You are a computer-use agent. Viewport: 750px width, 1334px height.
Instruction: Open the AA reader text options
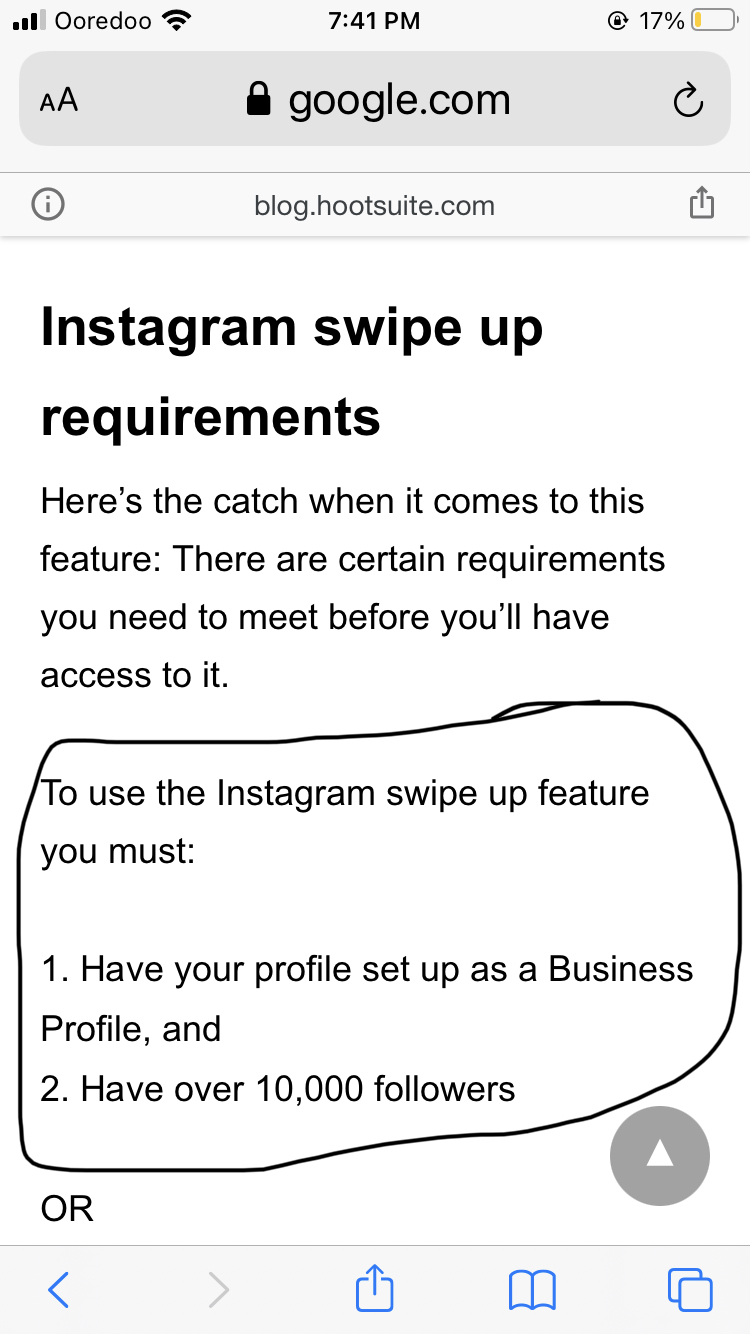[58, 101]
